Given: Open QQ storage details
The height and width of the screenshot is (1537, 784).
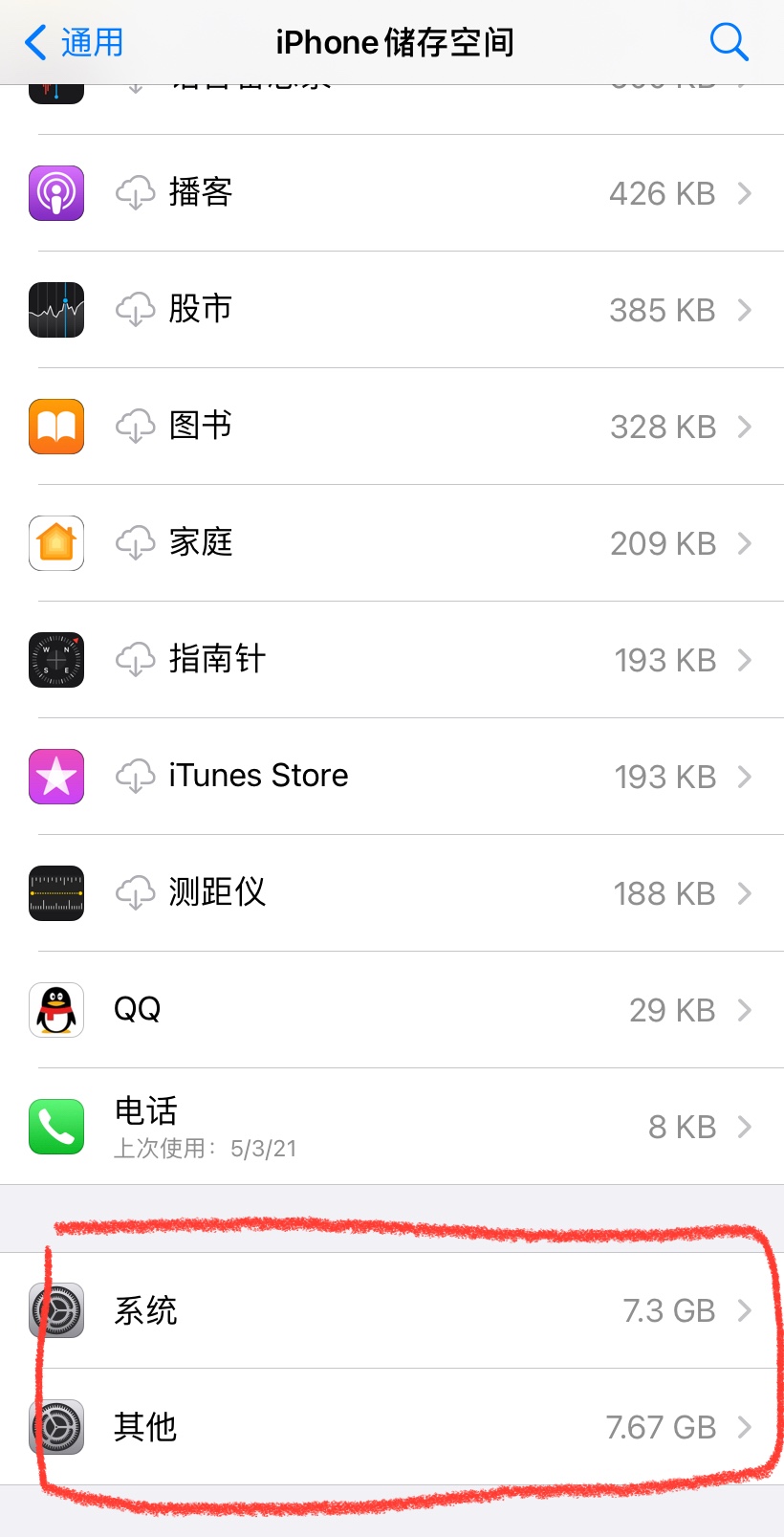Looking at the screenshot, I should [392, 1010].
